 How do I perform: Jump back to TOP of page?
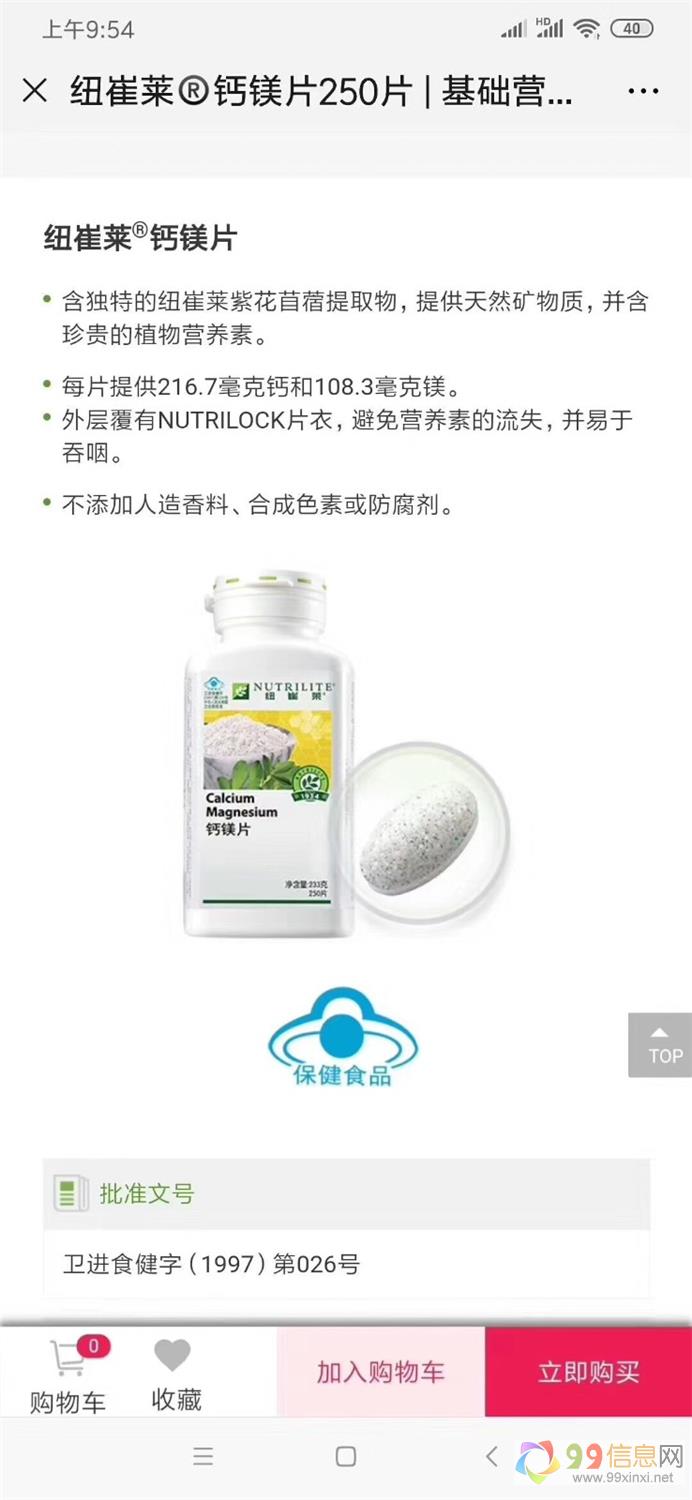click(x=659, y=1045)
